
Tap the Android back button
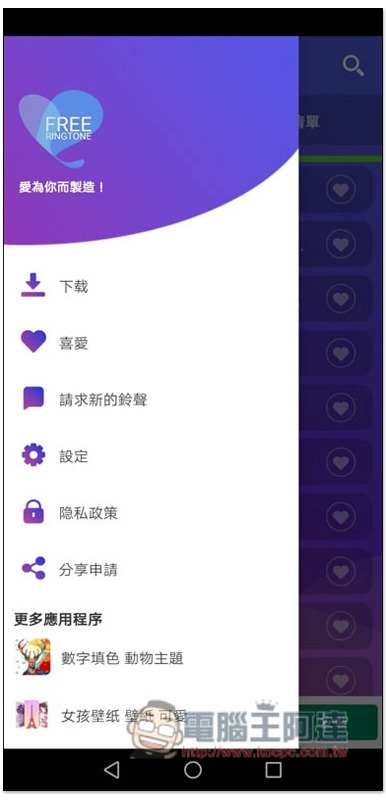[x=111, y=770]
